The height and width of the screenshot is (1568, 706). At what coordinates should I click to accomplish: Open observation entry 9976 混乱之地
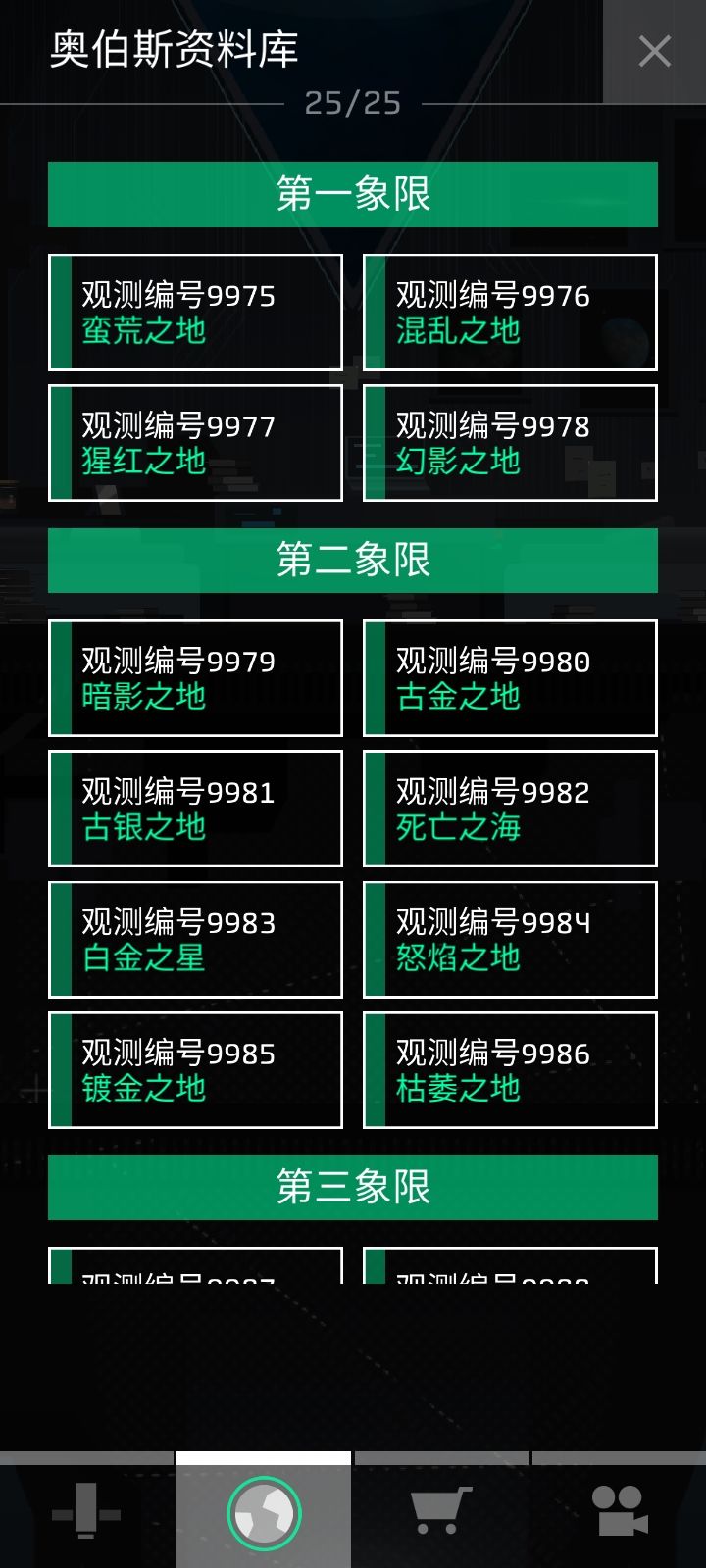point(510,312)
